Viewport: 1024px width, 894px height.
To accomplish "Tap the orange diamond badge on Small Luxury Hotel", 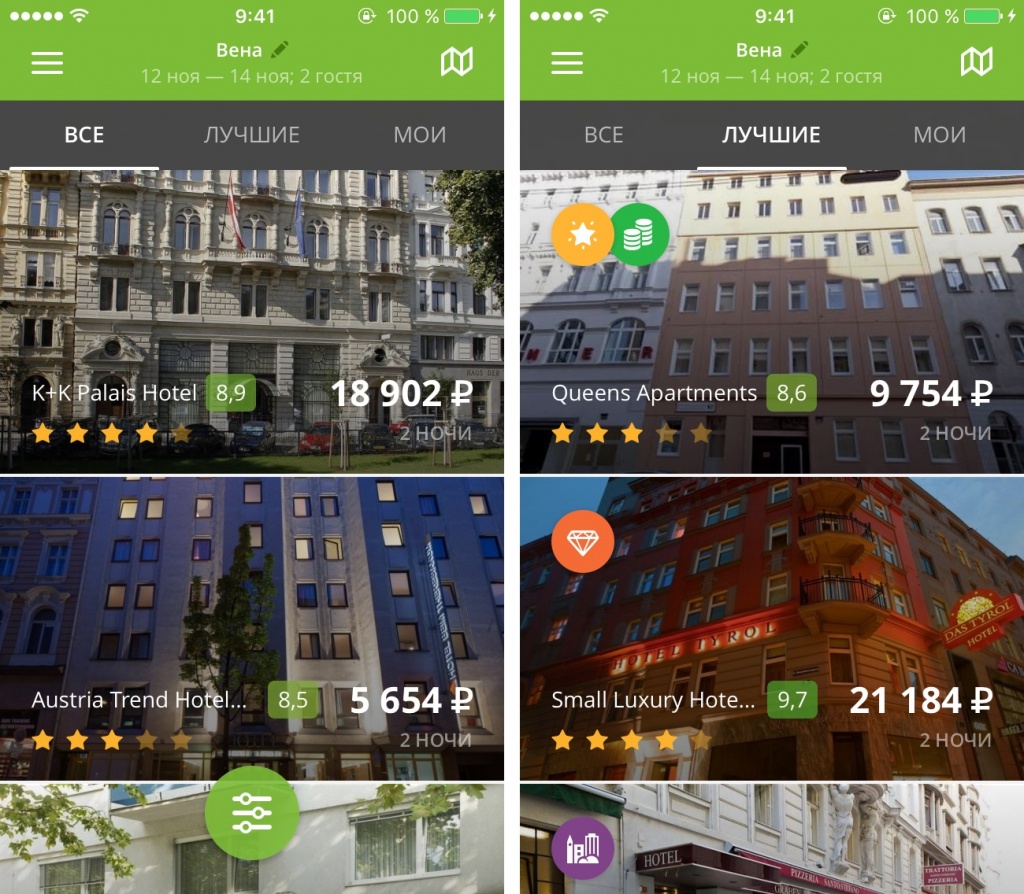I will click(582, 541).
